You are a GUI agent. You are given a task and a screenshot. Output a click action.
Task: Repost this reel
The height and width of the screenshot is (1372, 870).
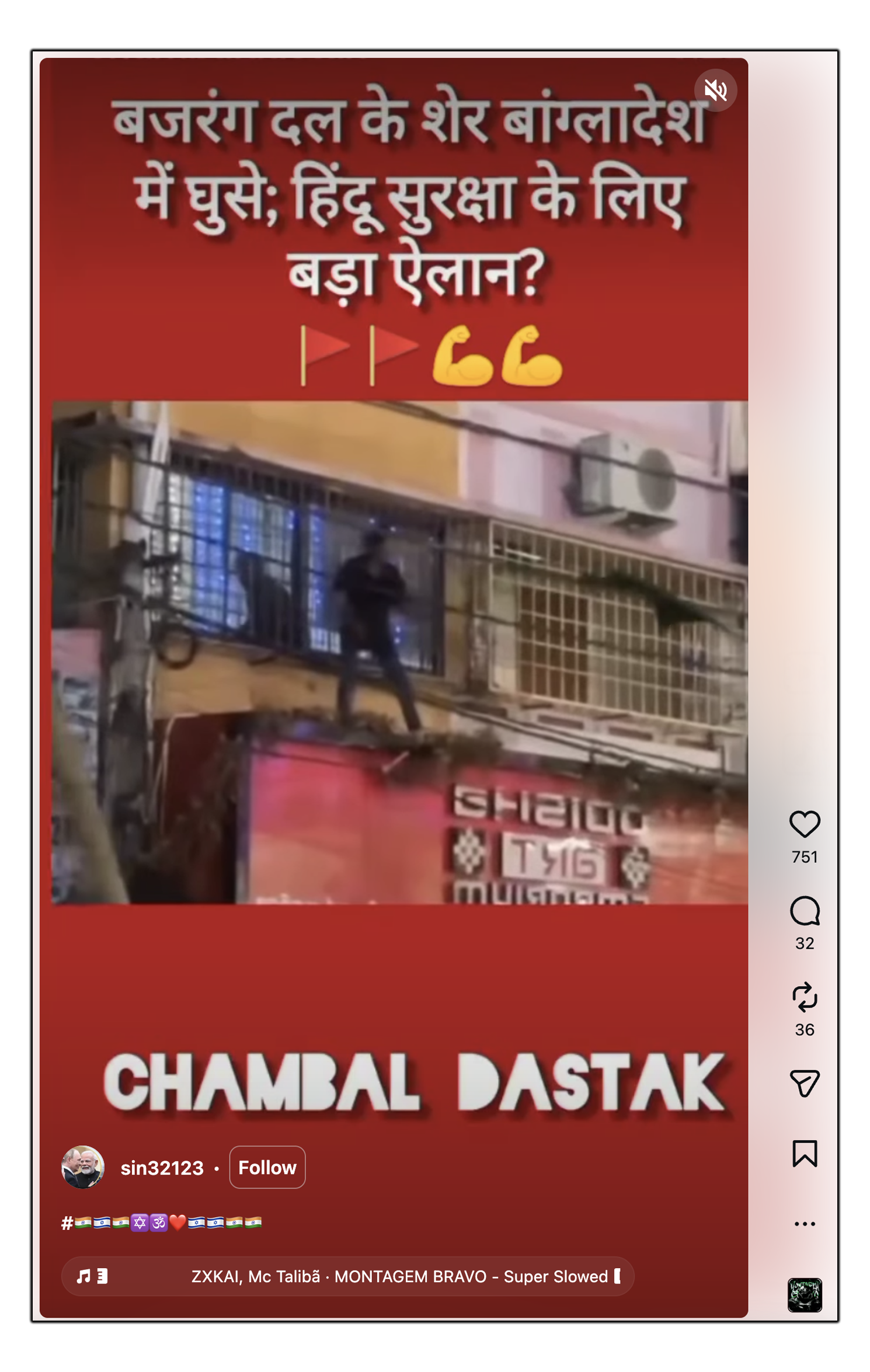tap(805, 997)
